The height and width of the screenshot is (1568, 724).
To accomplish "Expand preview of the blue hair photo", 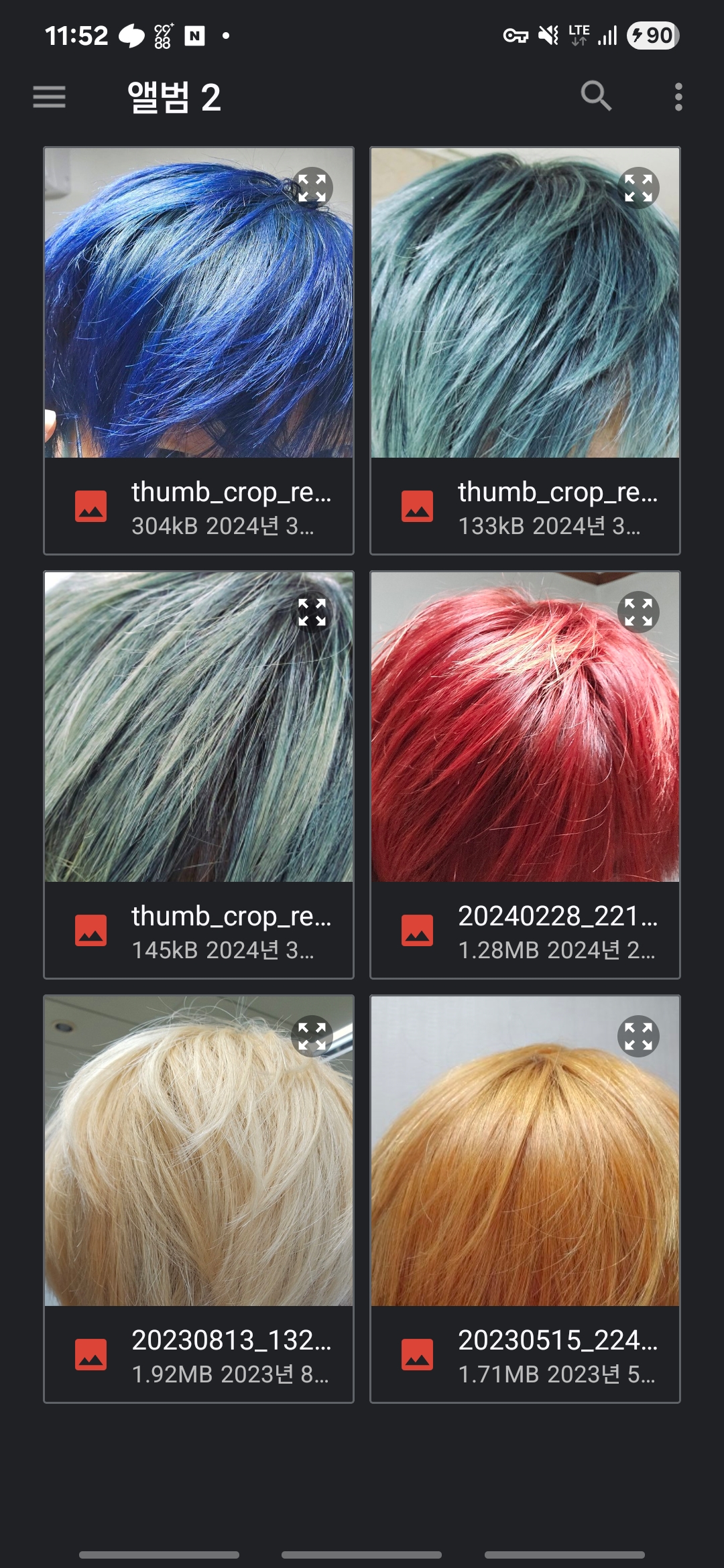I will [312, 188].
